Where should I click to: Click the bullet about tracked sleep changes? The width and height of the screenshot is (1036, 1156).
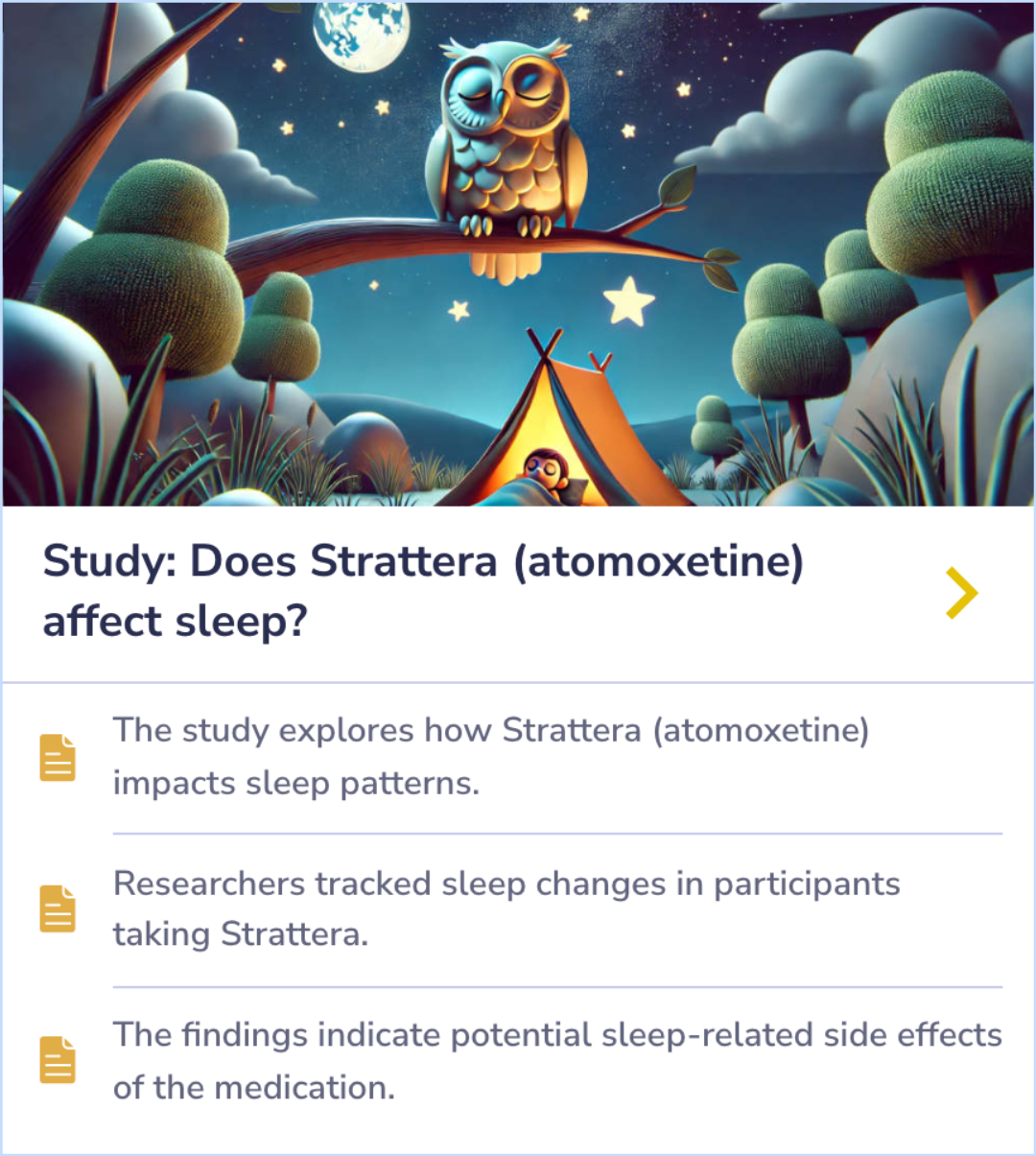tap(506, 909)
